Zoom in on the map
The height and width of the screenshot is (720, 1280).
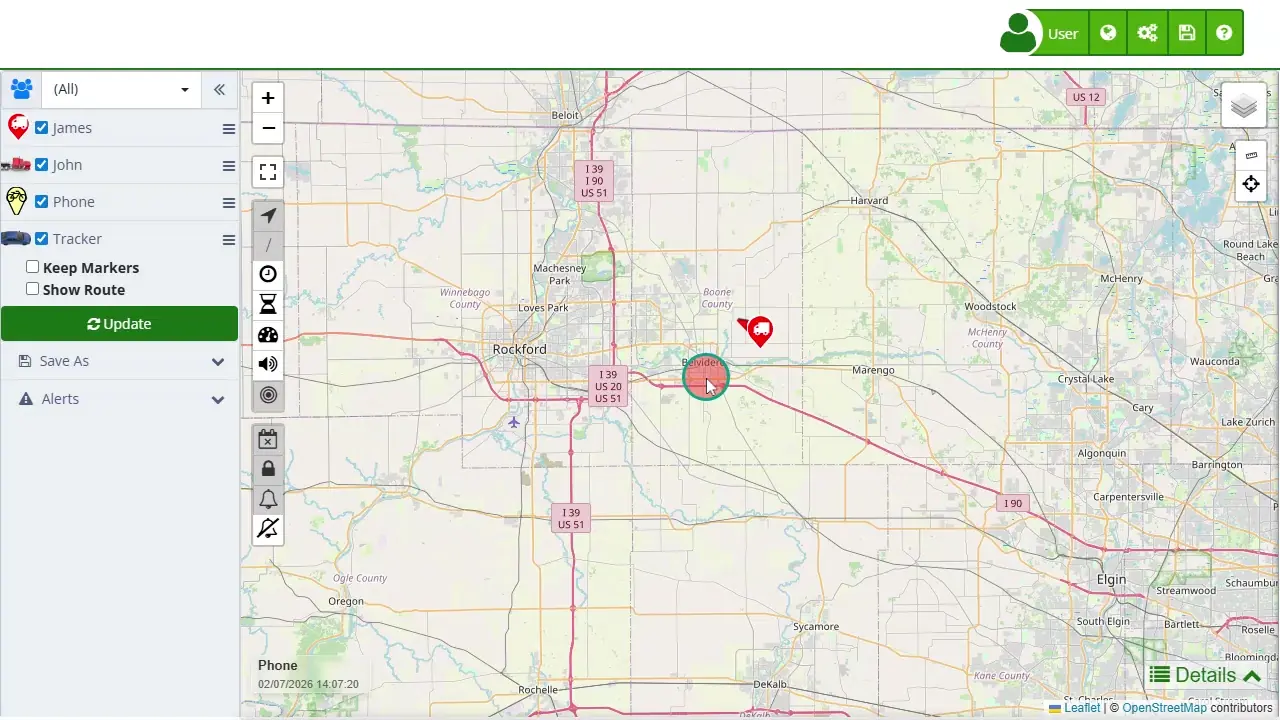[x=268, y=98]
